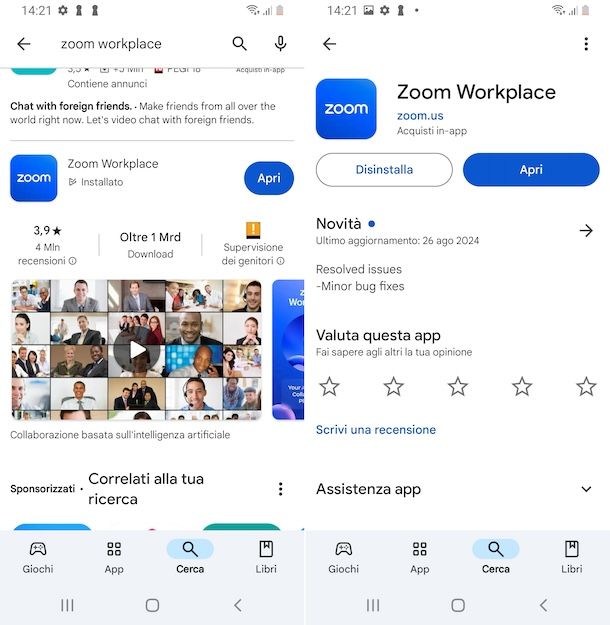
Task: Tap 'Scrivi una recensione' link
Action: point(376,430)
